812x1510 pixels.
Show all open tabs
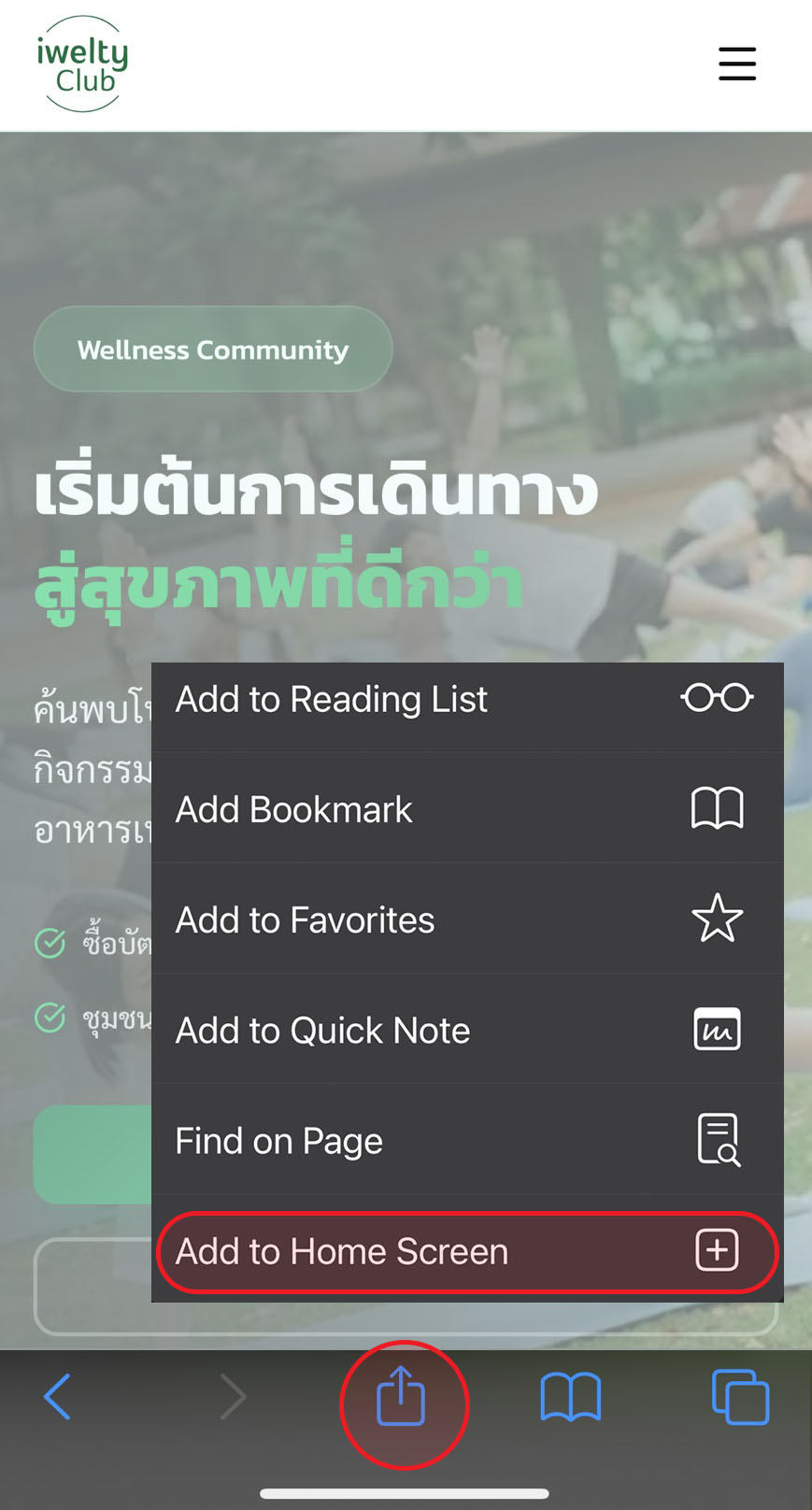pos(740,1397)
